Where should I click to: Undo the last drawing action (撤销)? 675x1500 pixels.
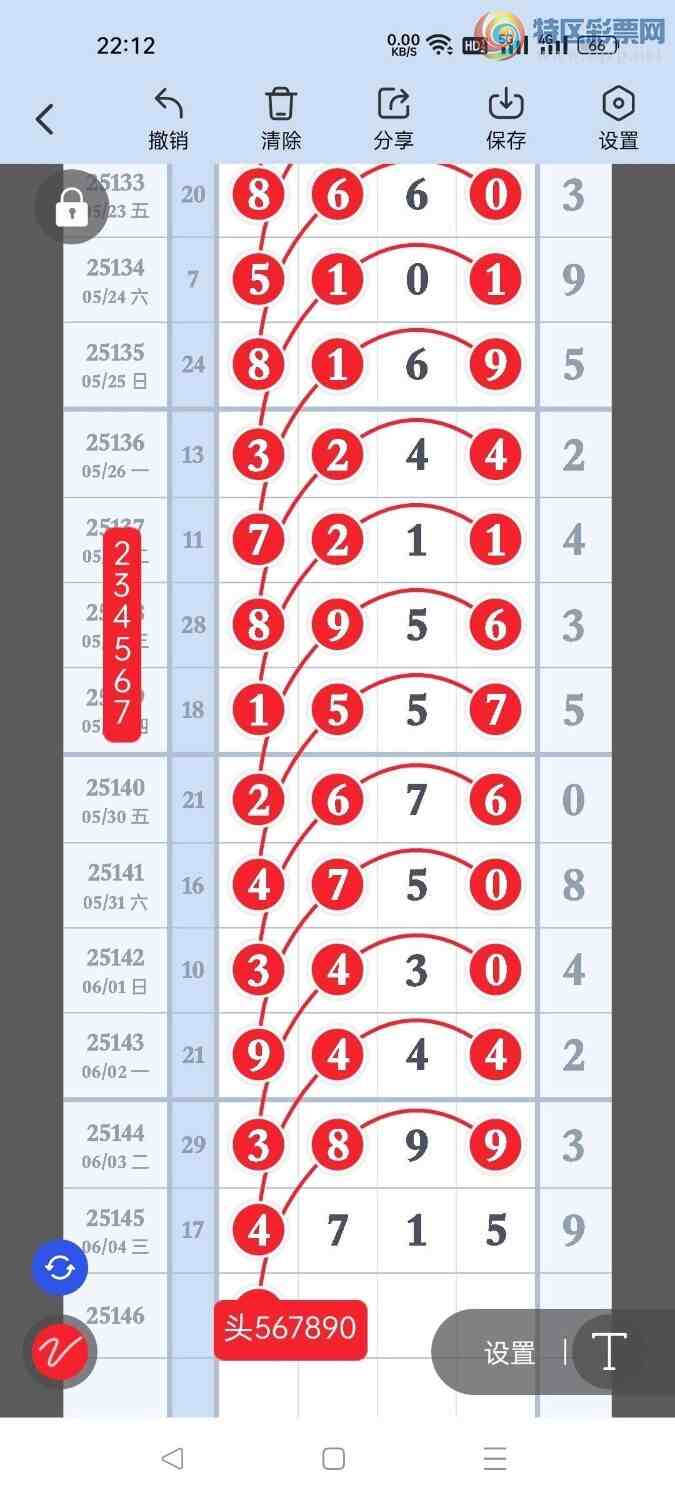pos(168,119)
